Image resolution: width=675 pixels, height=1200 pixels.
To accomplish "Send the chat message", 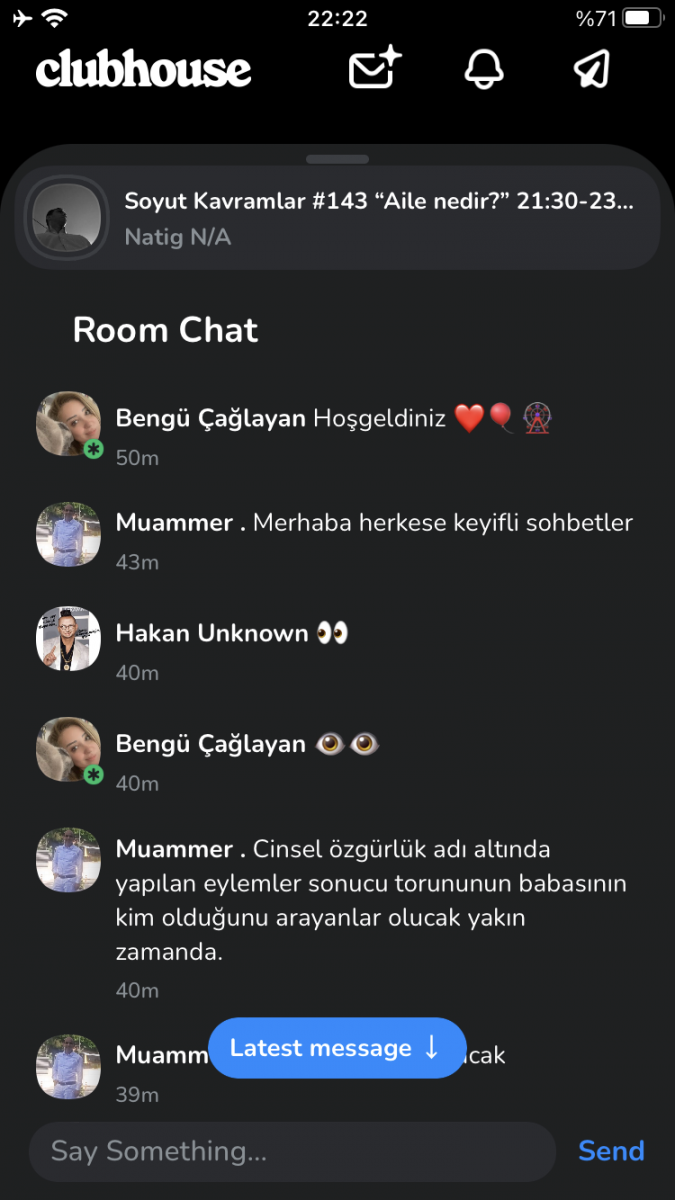I will pyautogui.click(x=611, y=1151).
